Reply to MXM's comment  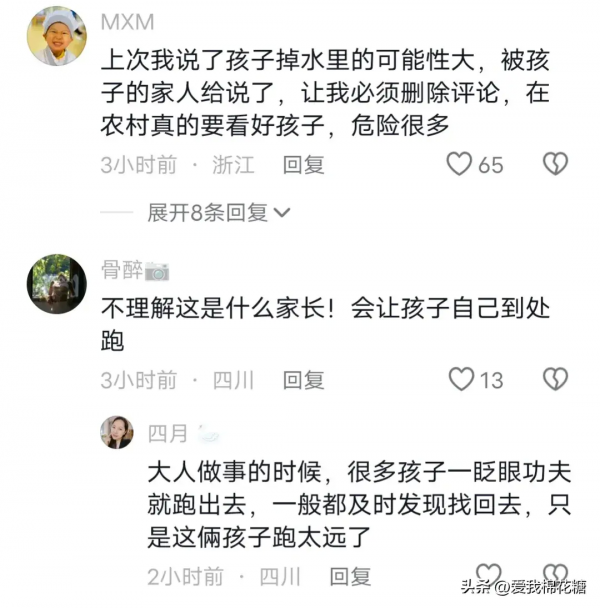(303, 165)
